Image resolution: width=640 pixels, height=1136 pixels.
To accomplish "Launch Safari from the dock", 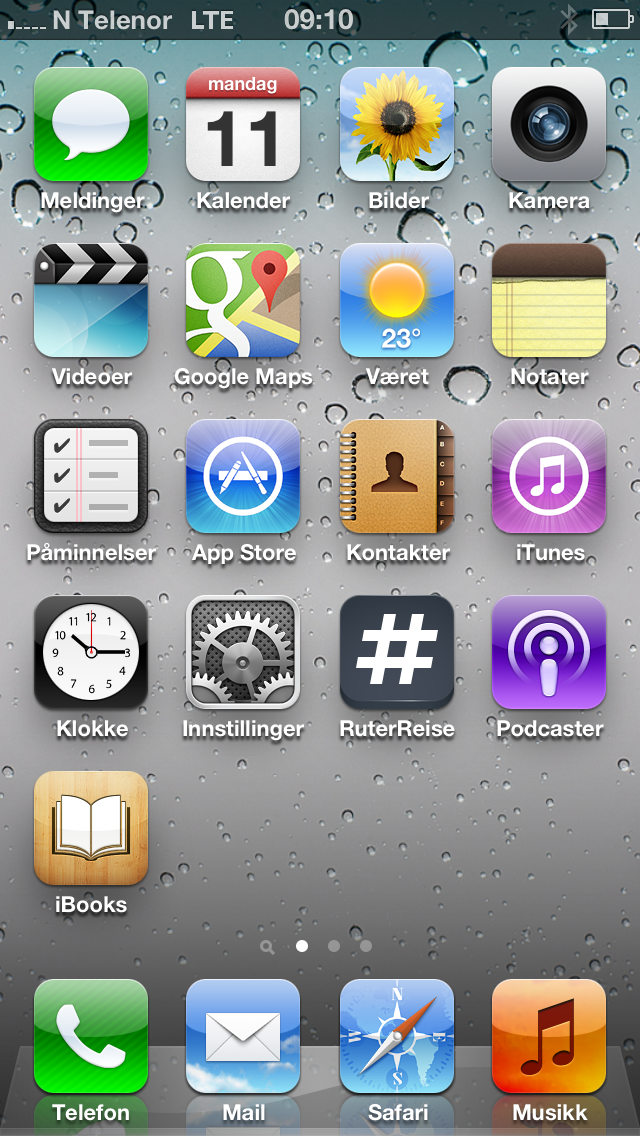I will [396, 1037].
